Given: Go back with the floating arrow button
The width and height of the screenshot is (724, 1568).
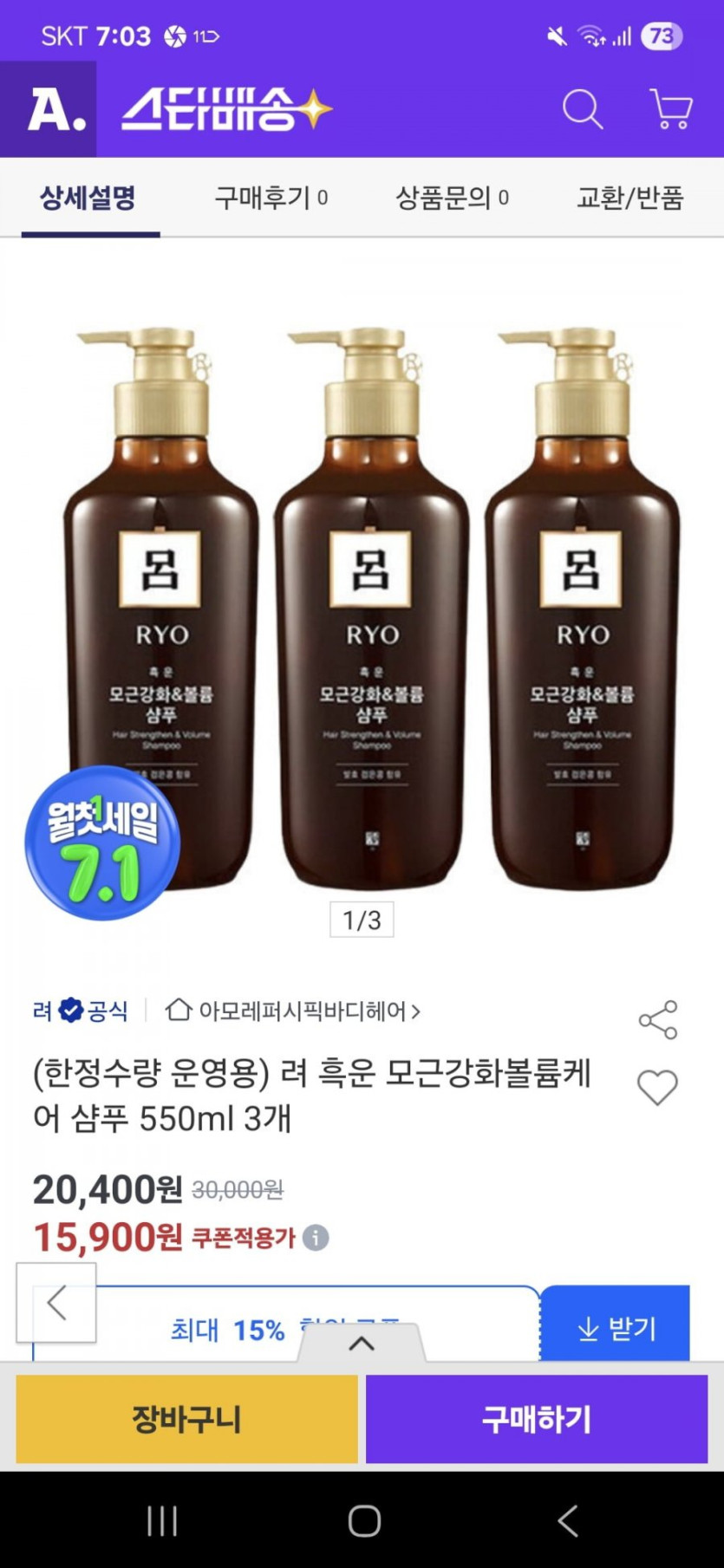Looking at the screenshot, I should tap(56, 1302).
